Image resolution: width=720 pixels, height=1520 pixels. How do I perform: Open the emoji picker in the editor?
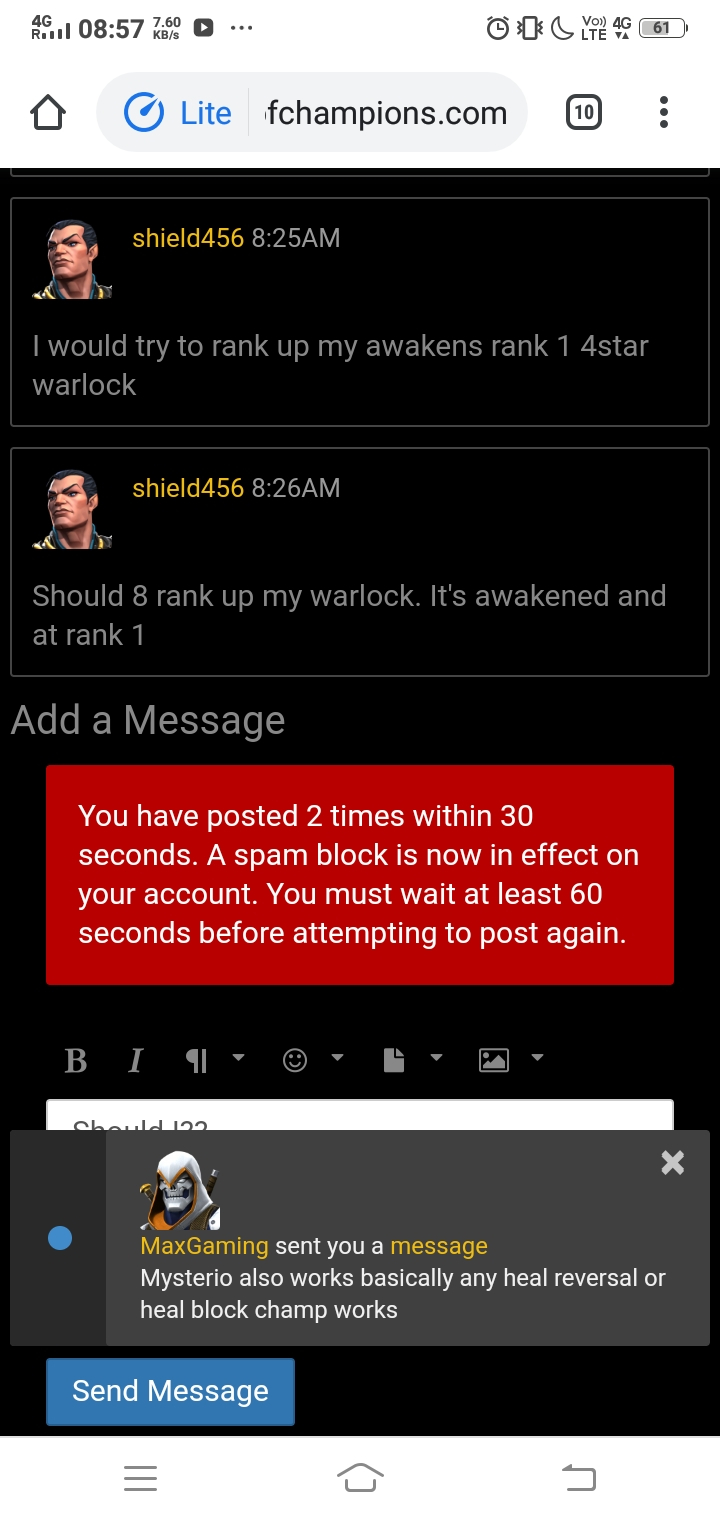coord(312,1060)
